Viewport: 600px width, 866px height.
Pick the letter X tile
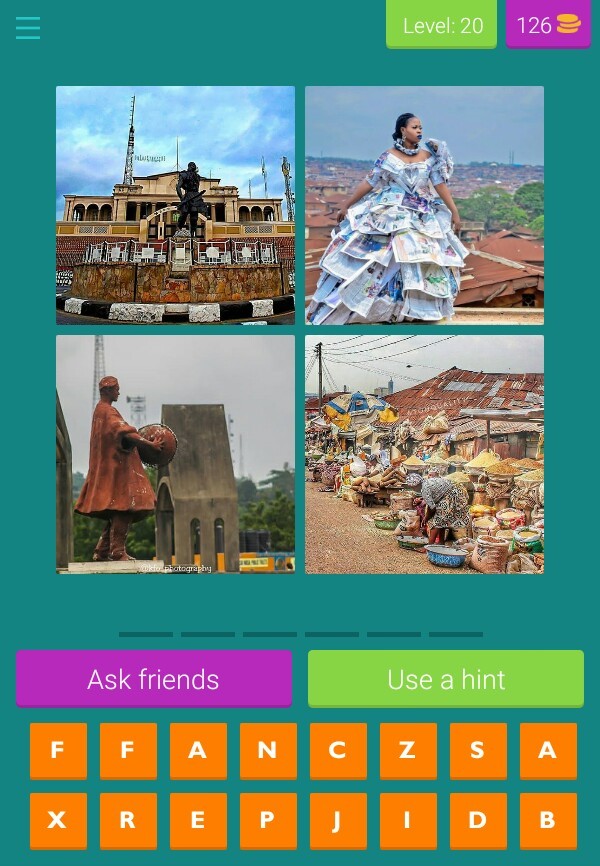point(57,820)
